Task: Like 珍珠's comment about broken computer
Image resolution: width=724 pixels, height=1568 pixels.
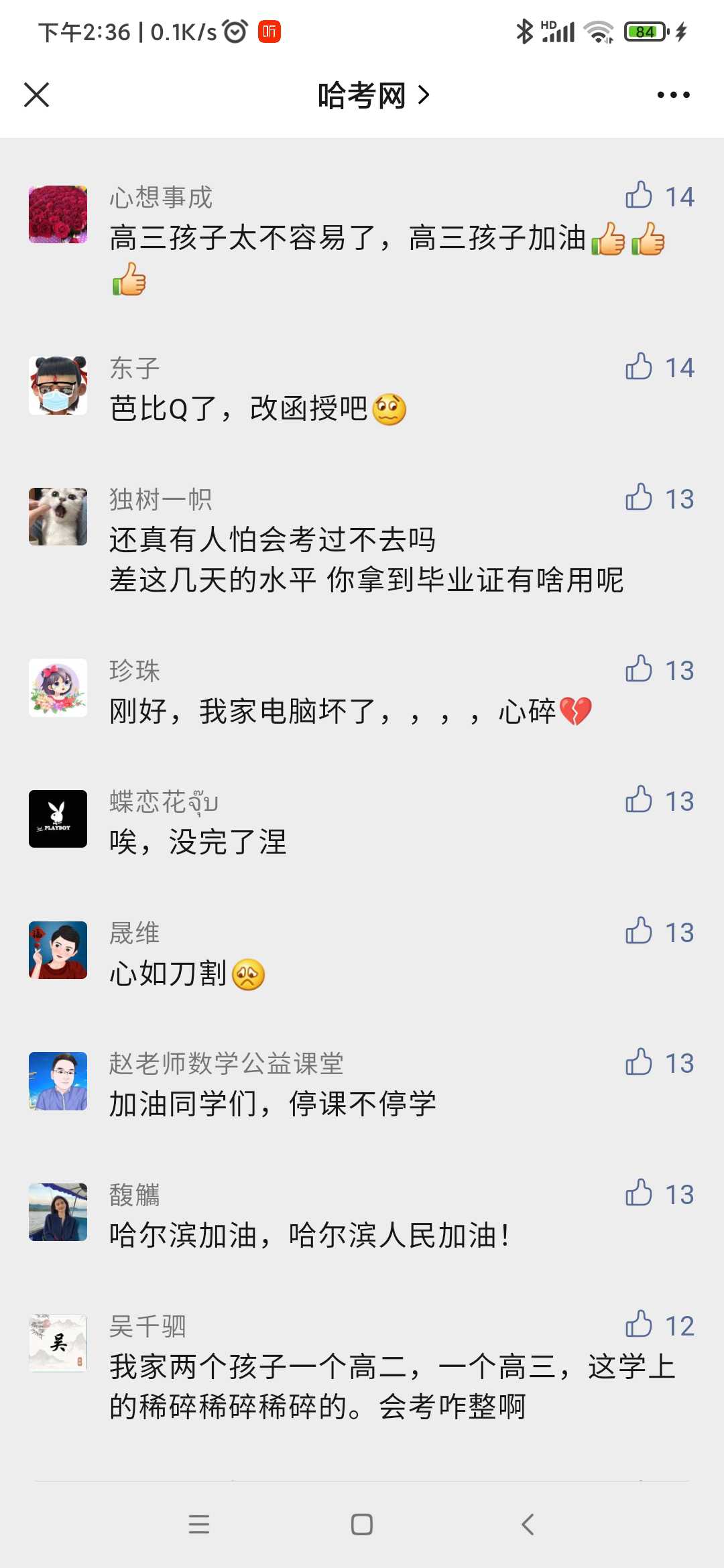Action: [660, 670]
